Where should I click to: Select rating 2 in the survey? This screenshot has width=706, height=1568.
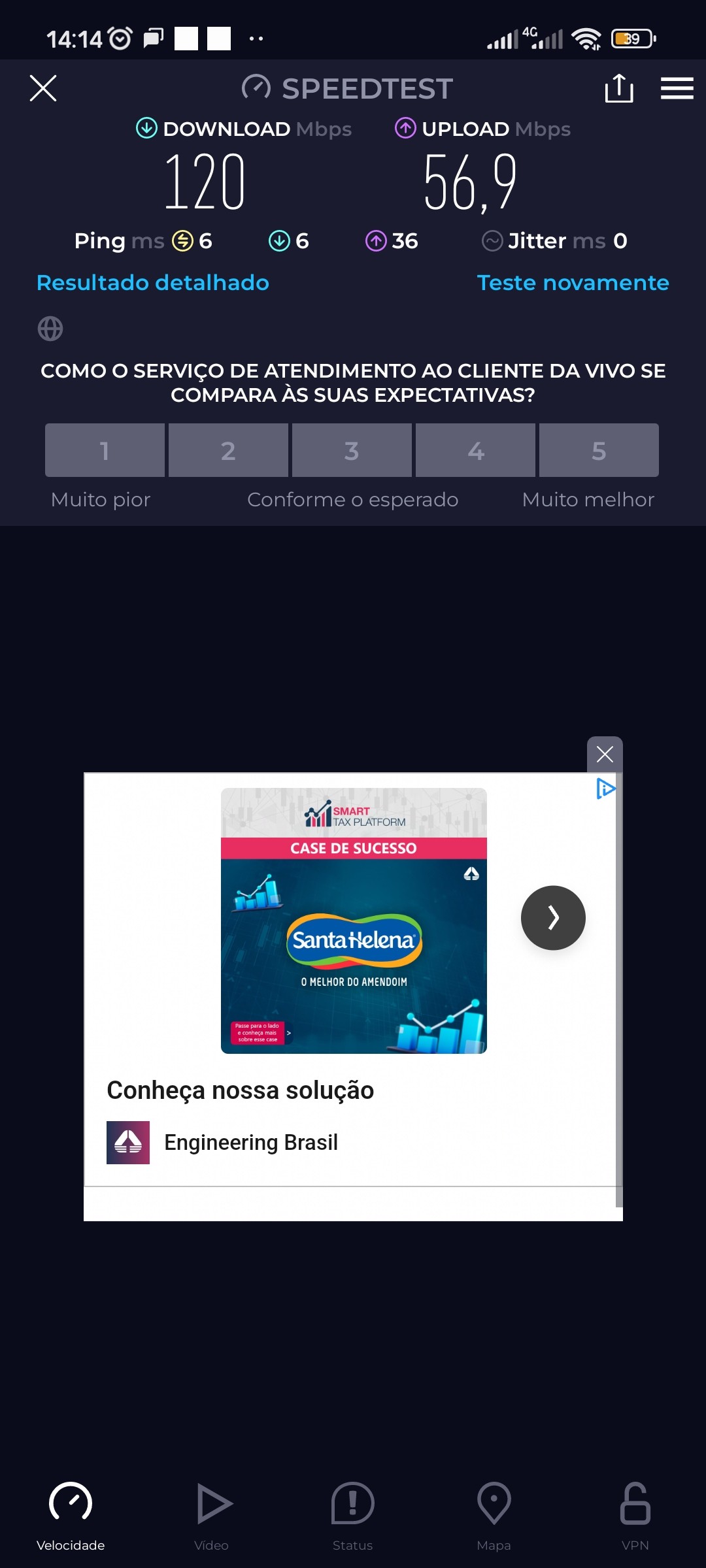pos(228,450)
